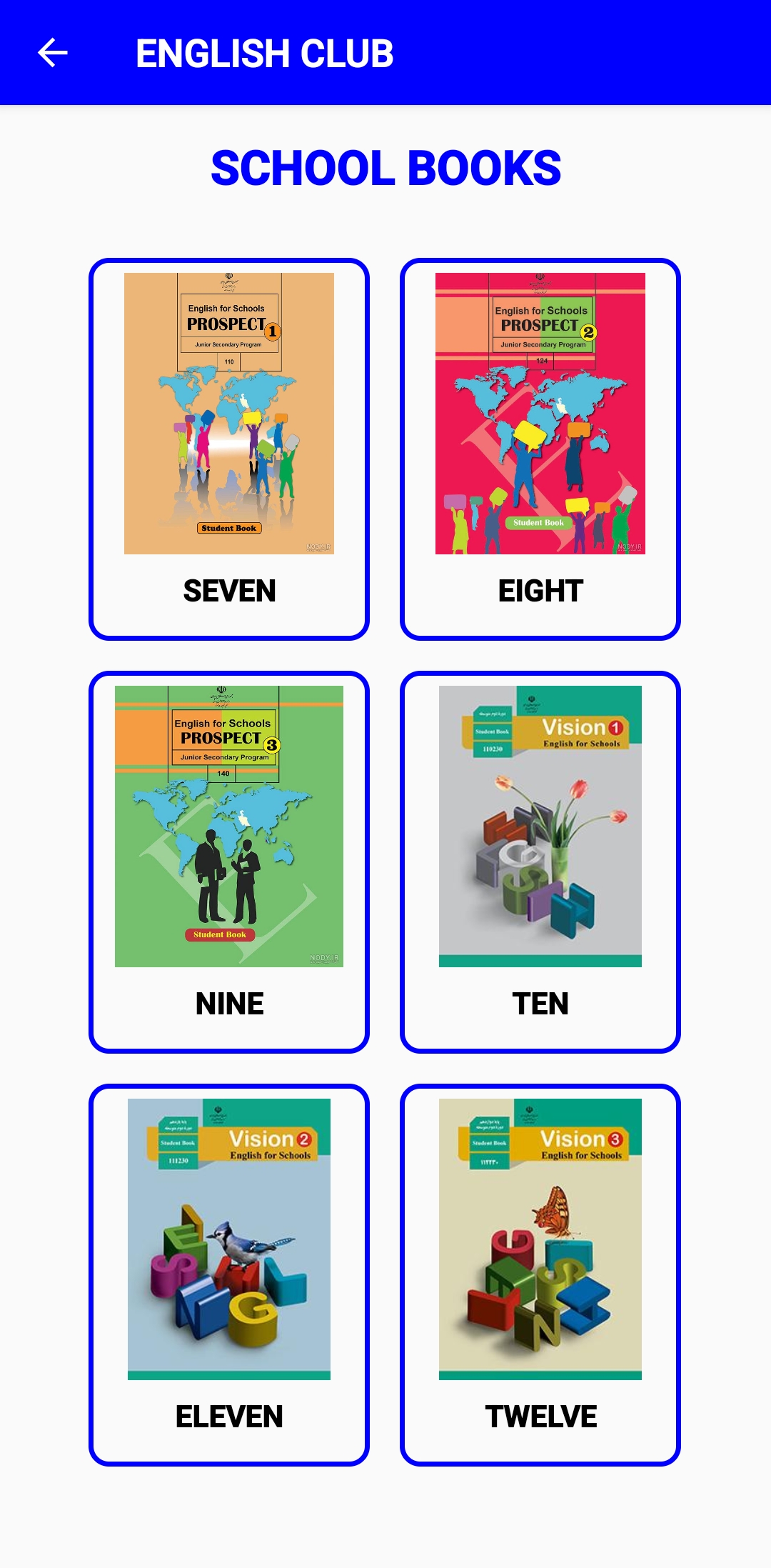Open the ELEVEN Vision 2 book card
771x1568 pixels.
(x=229, y=1274)
